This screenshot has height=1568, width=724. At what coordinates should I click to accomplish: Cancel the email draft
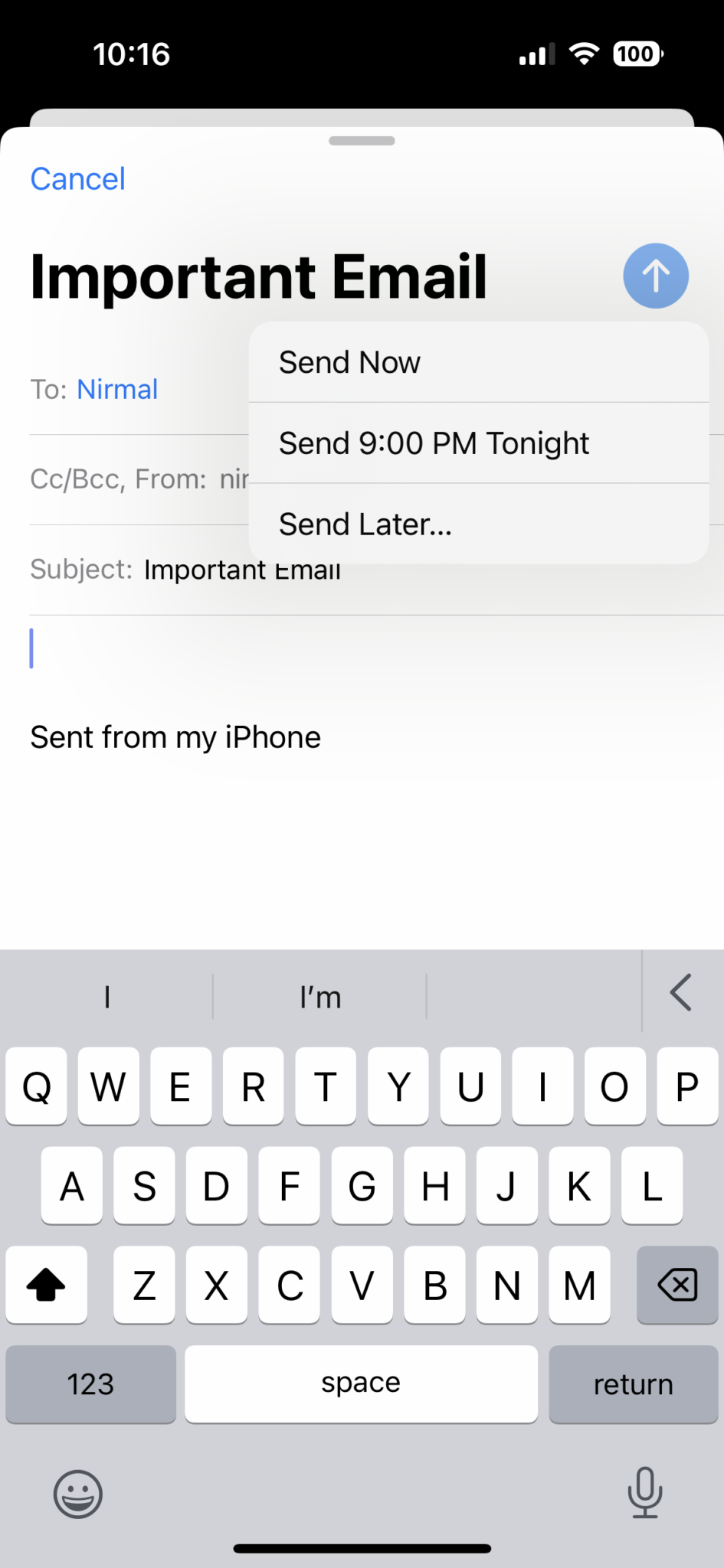[x=77, y=179]
